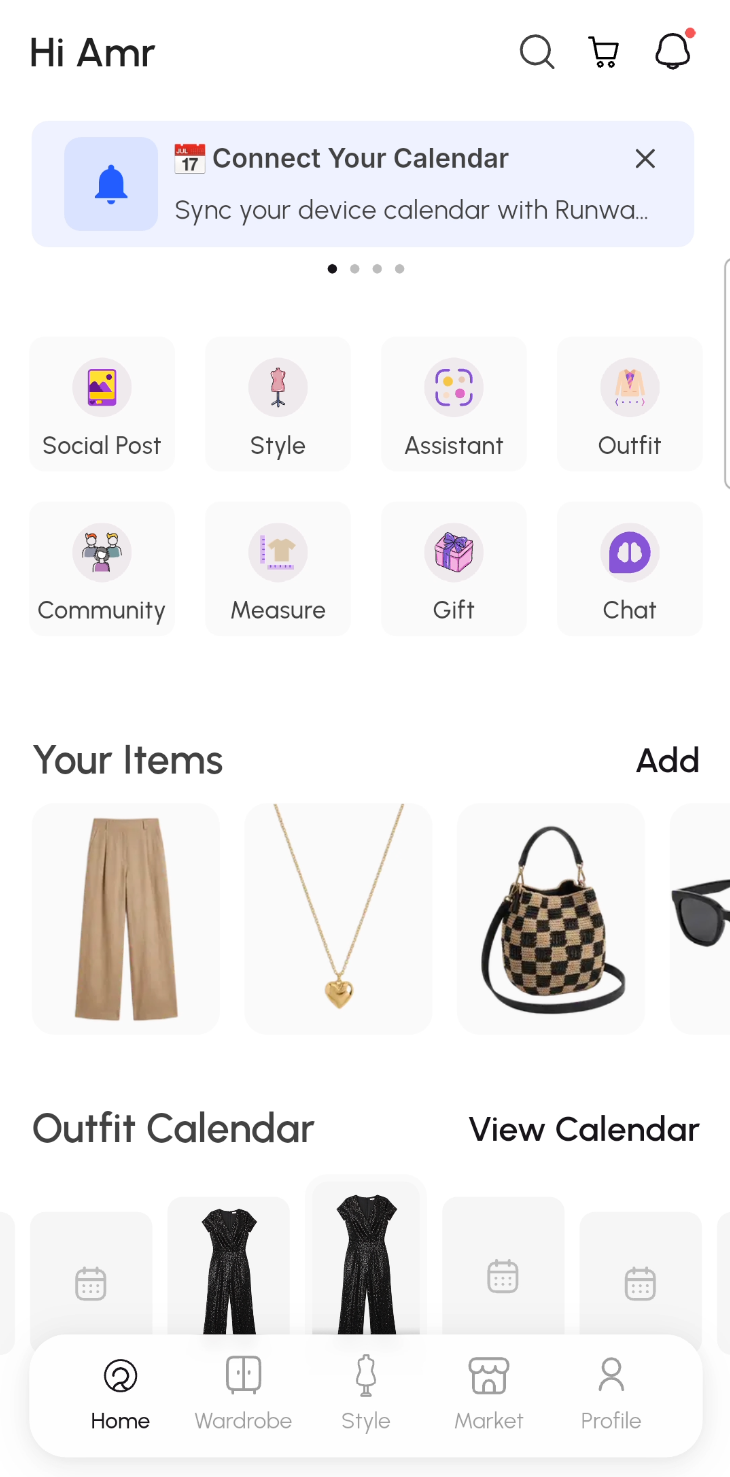730x1477 pixels.
Task: Switch to the Profile tab
Action: [611, 1393]
